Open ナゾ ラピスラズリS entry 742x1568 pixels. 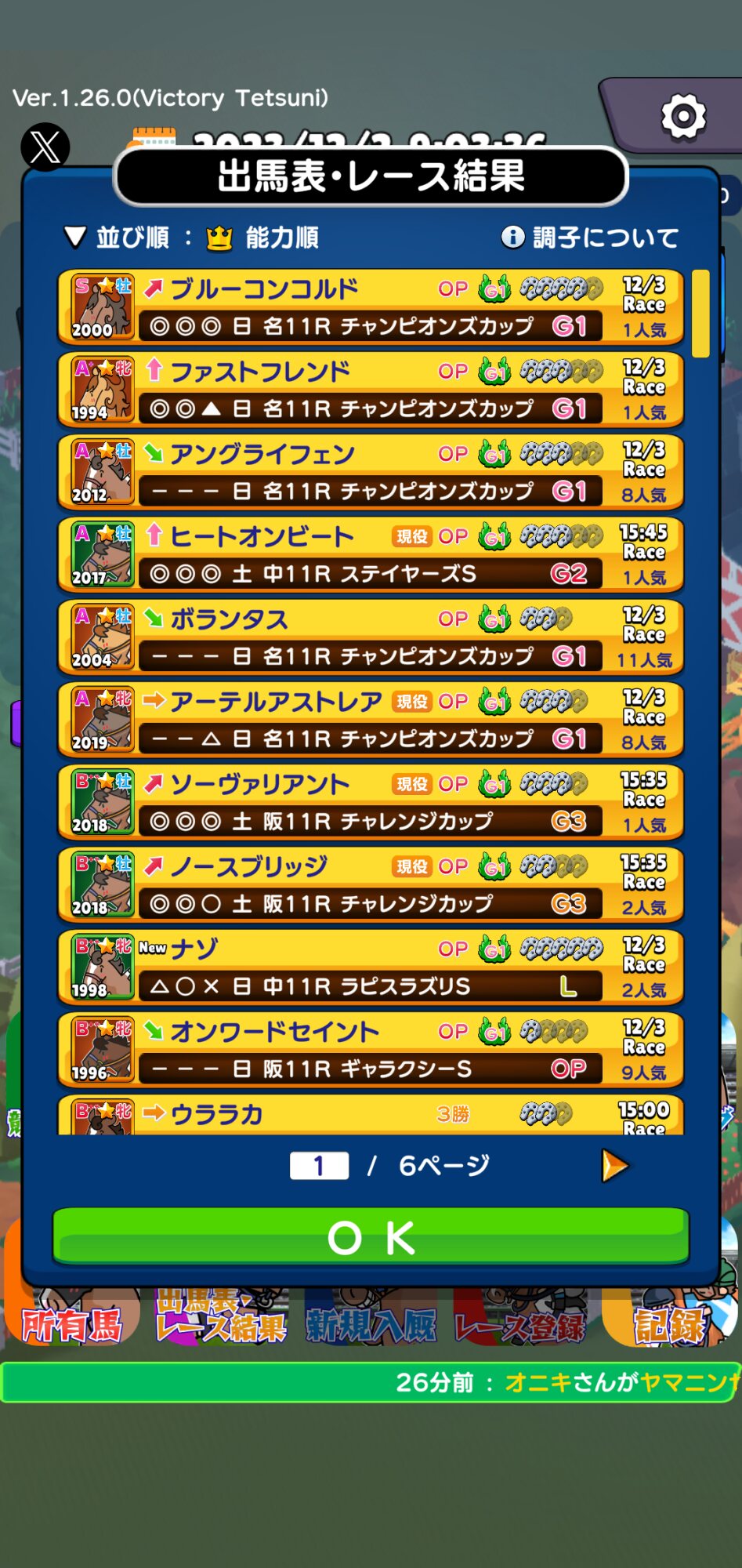pos(371,967)
